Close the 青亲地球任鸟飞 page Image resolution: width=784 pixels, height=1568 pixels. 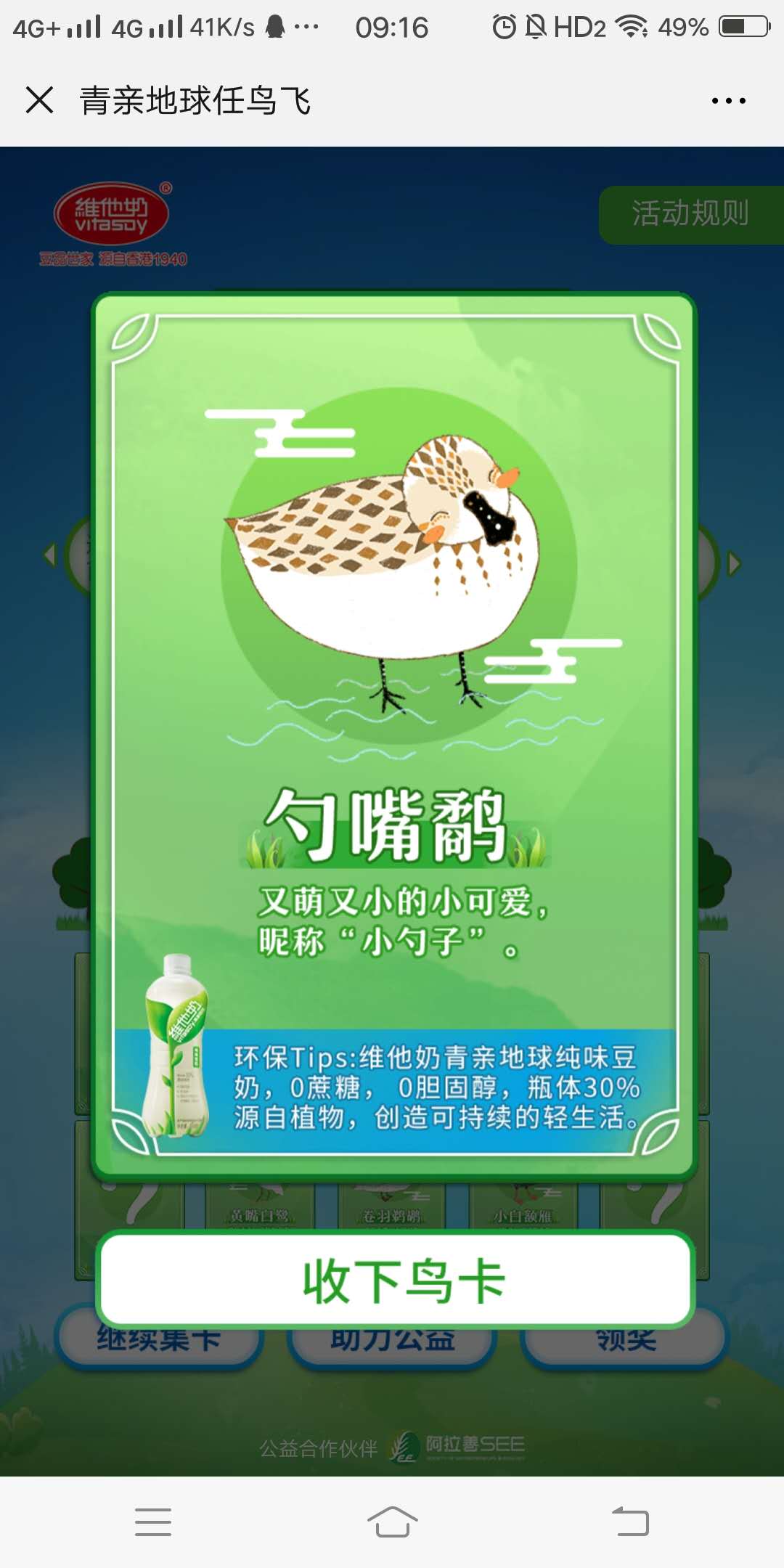coord(39,100)
